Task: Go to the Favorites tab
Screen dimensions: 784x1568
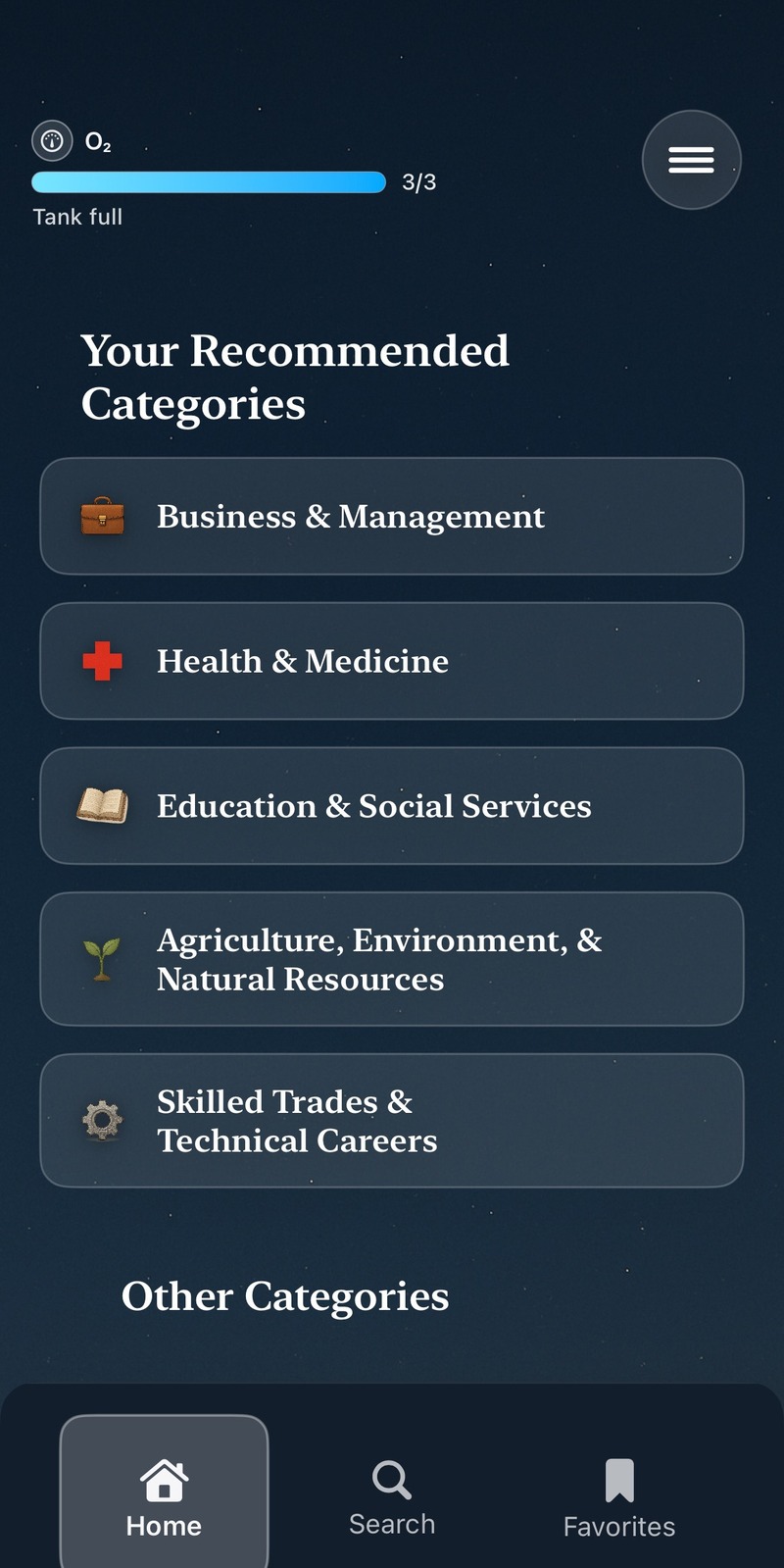Action: (619, 1497)
